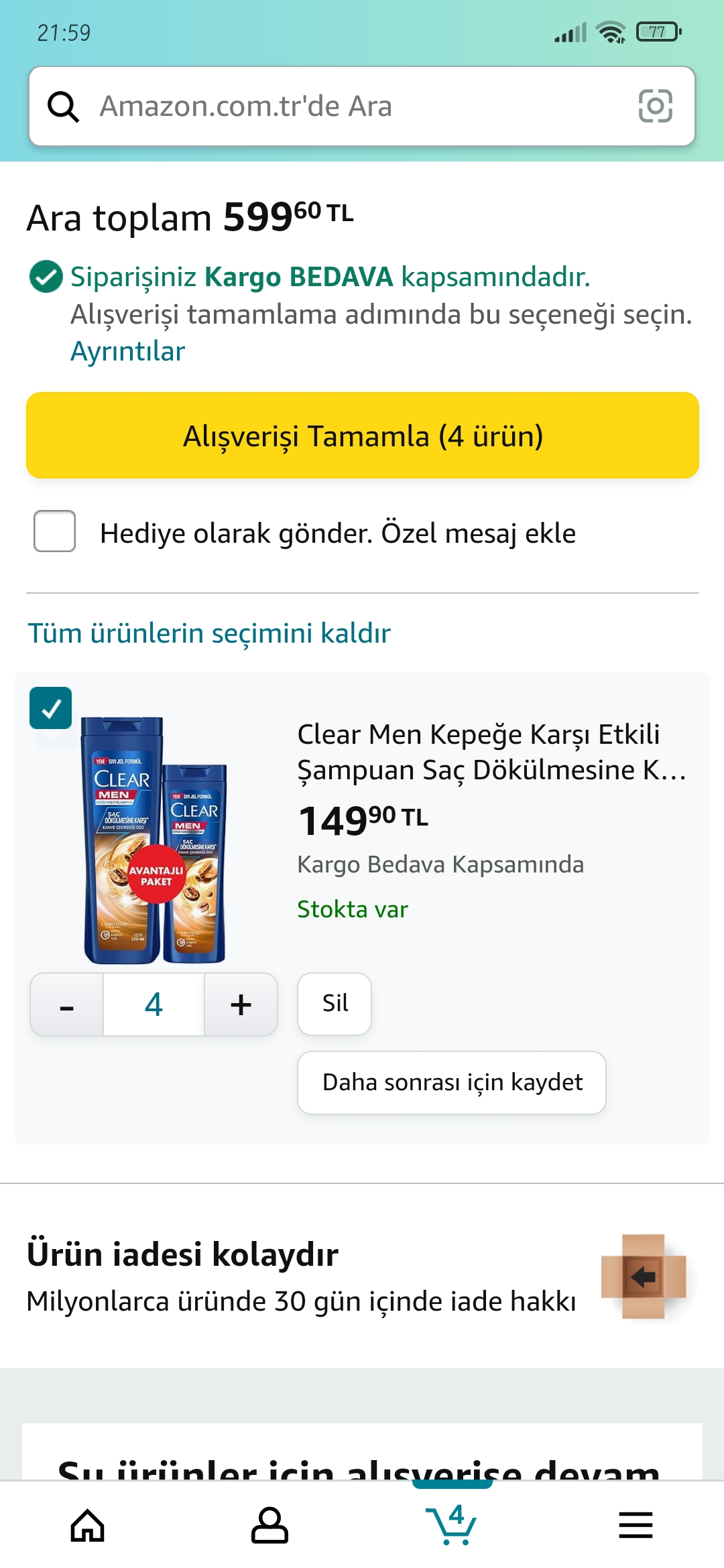
Task: Go to the Home tab
Action: tap(88, 1526)
